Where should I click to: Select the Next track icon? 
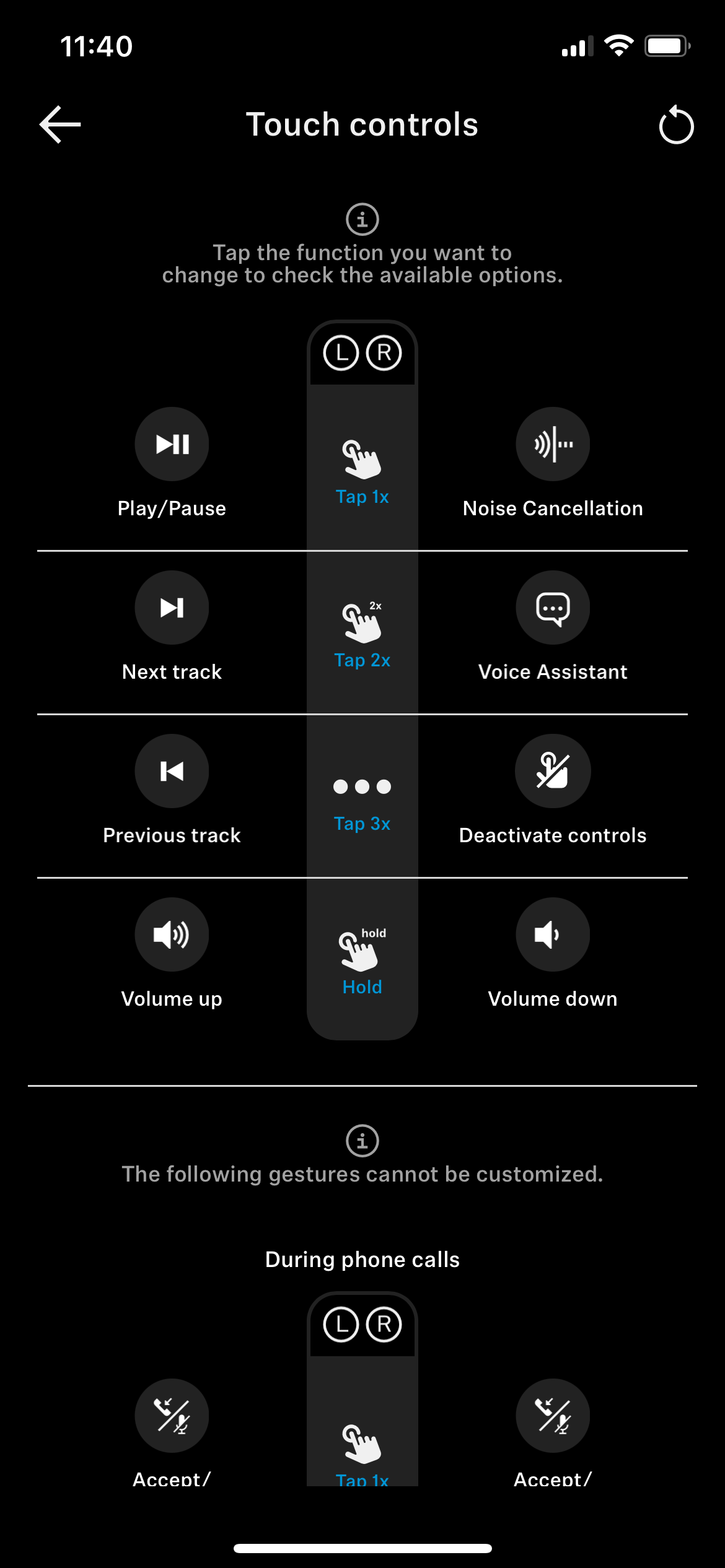[172, 608]
